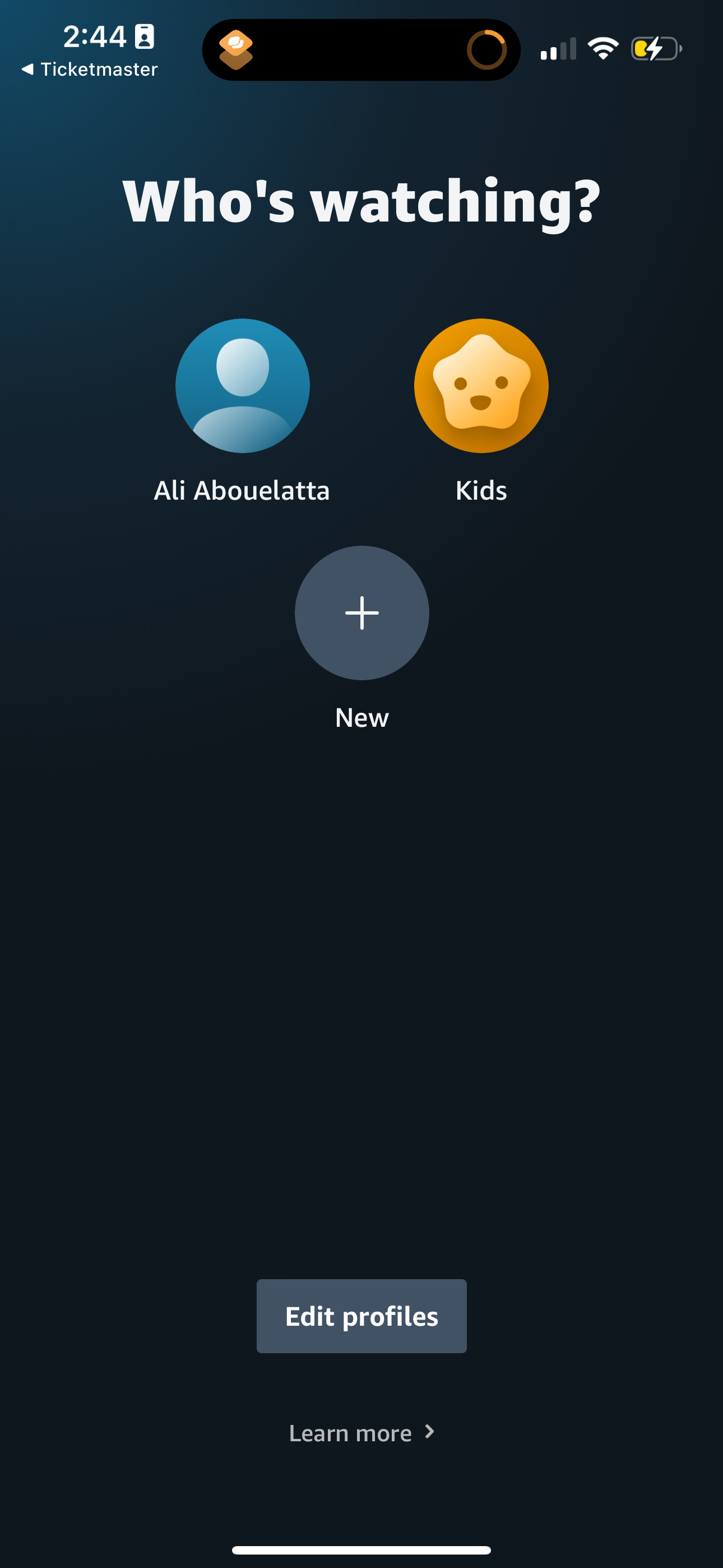The image size is (723, 1568).
Task: Tap the New profile label text
Action: [x=361, y=718]
